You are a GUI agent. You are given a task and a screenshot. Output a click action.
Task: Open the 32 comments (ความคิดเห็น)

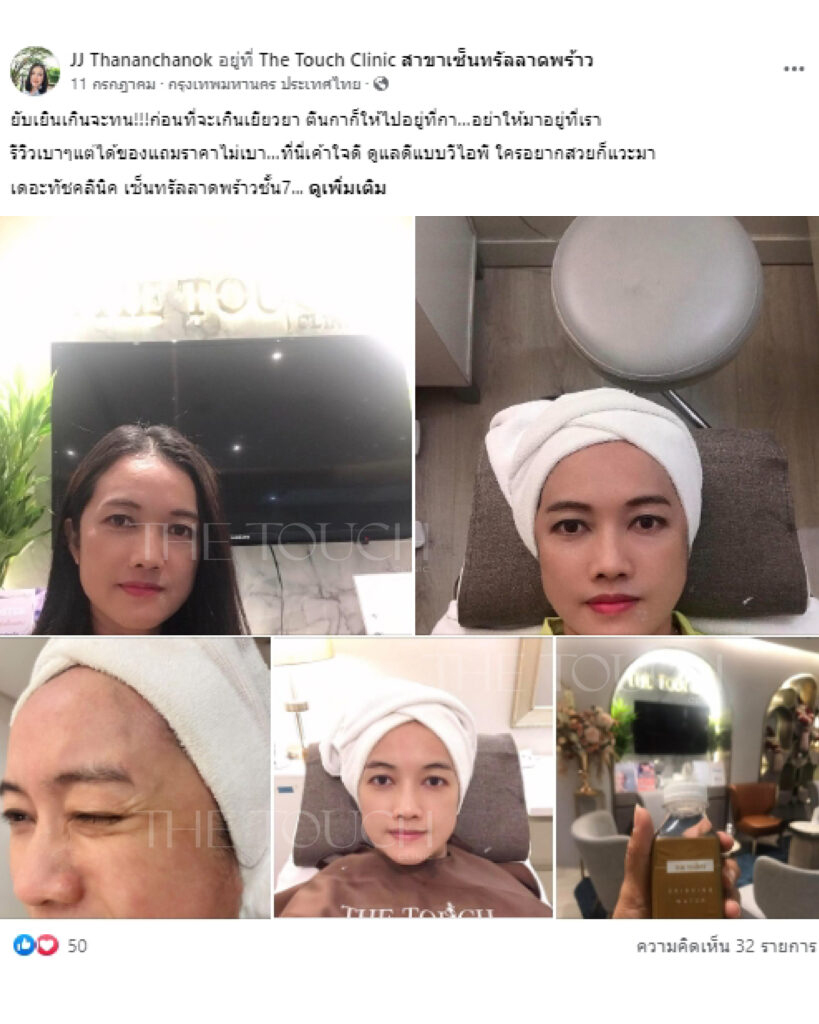(x=726, y=945)
